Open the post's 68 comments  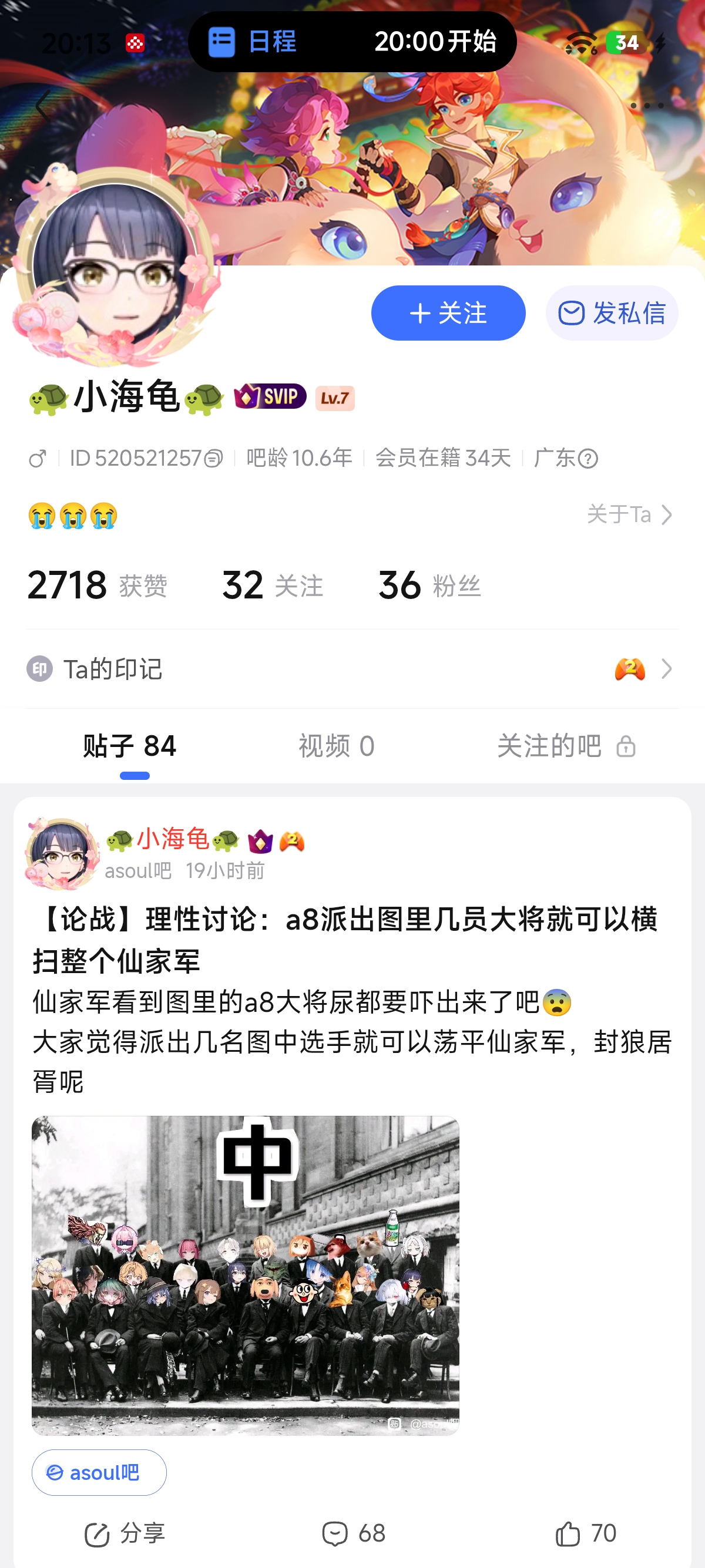[x=354, y=1533]
